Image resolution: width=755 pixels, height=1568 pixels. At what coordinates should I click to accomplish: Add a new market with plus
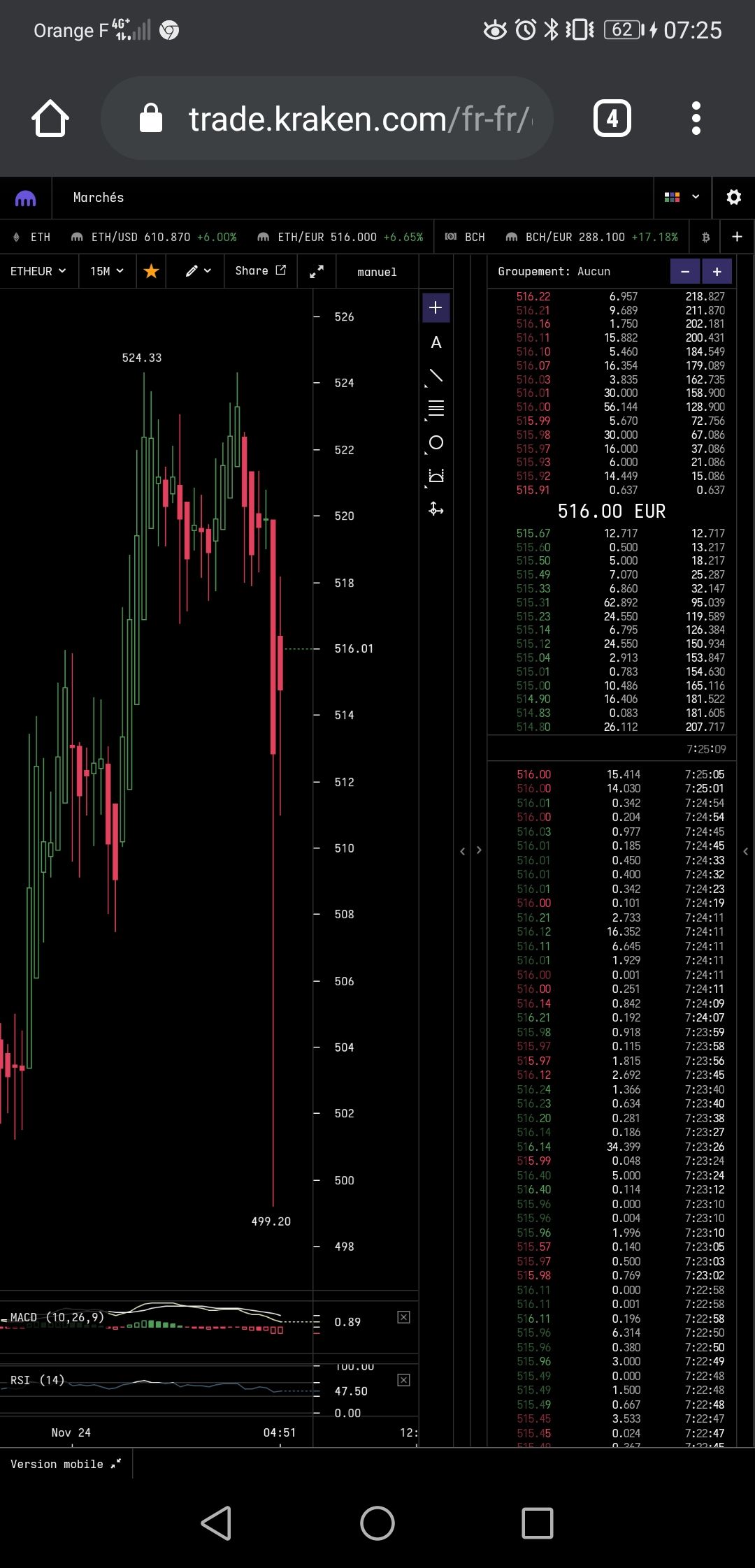pyautogui.click(x=737, y=237)
